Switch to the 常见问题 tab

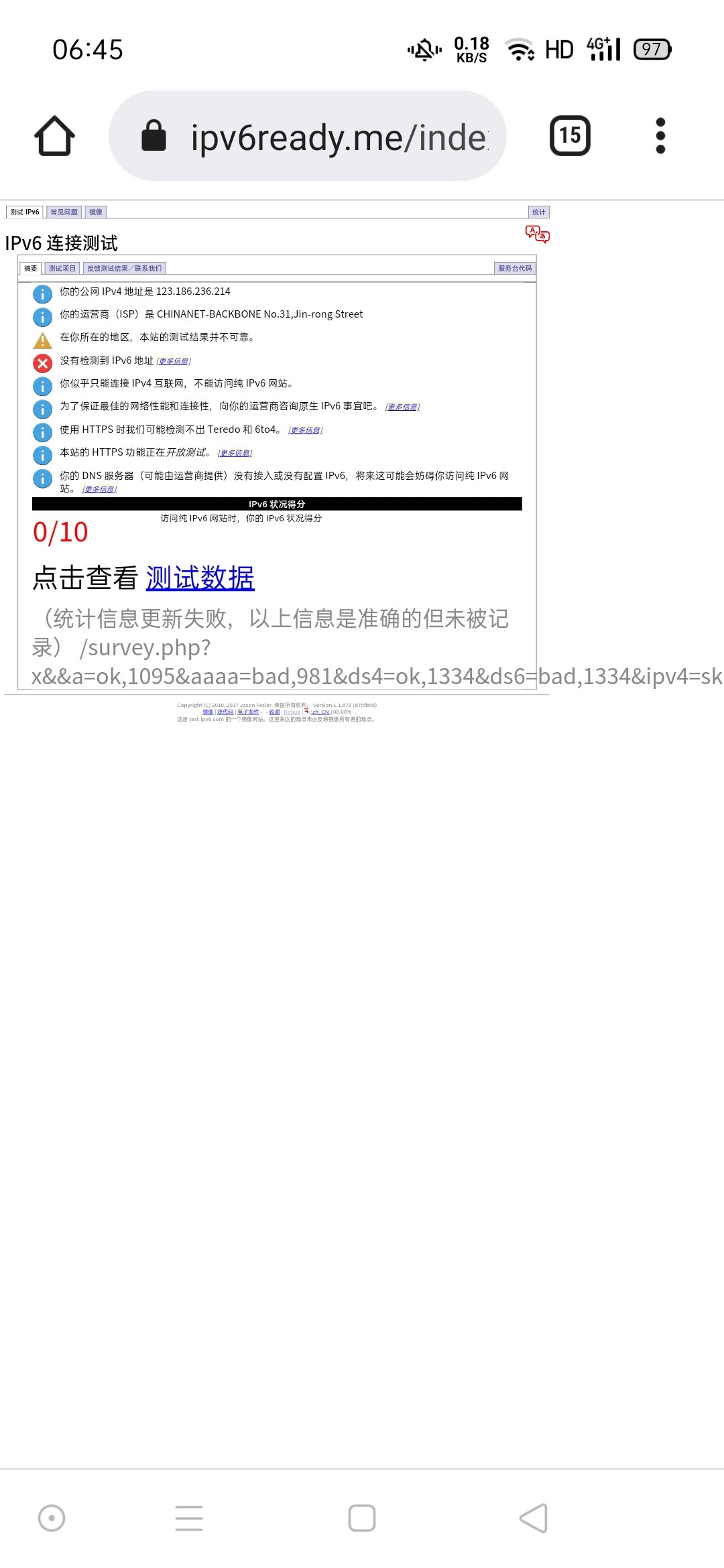pos(64,212)
